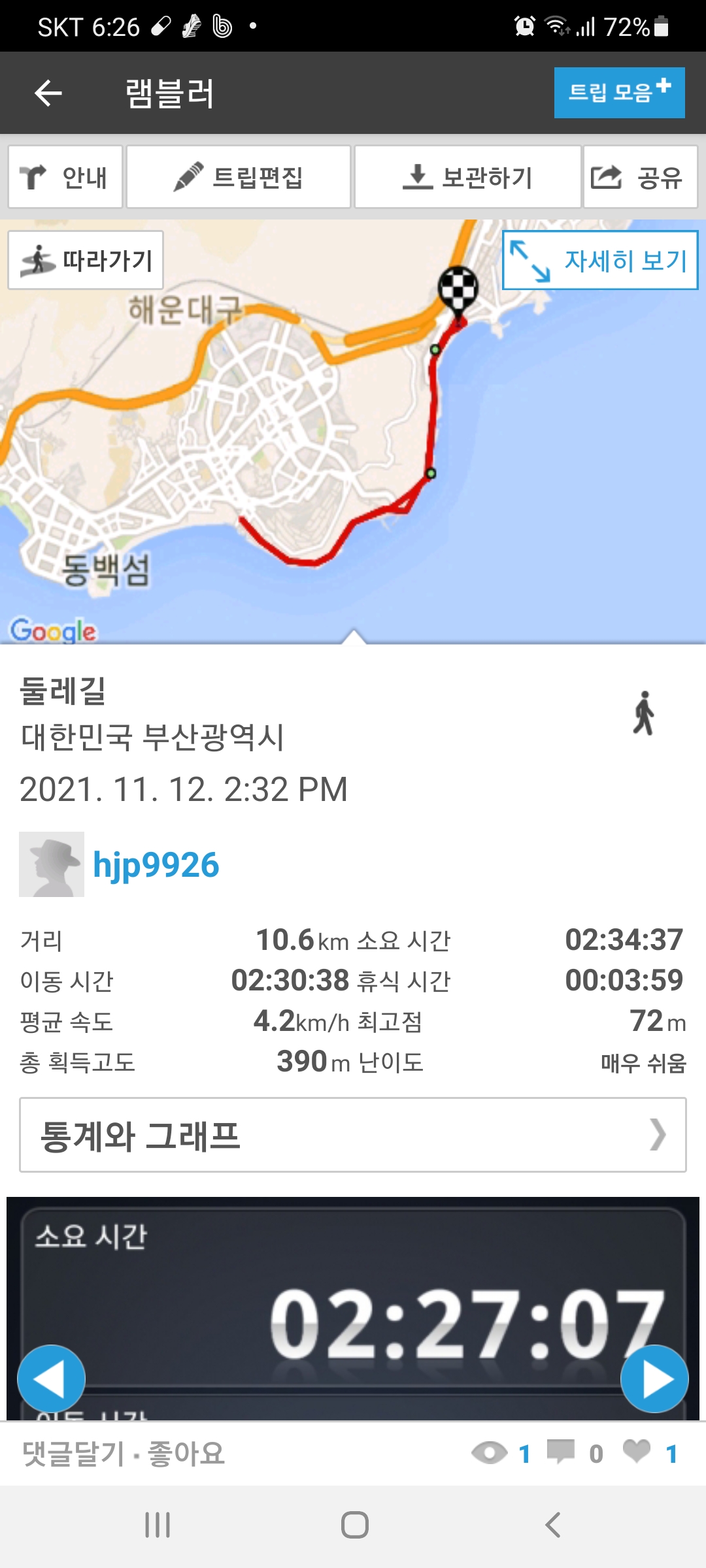Expand the map with 자세히 보기
706x1568 pixels.
tap(599, 260)
